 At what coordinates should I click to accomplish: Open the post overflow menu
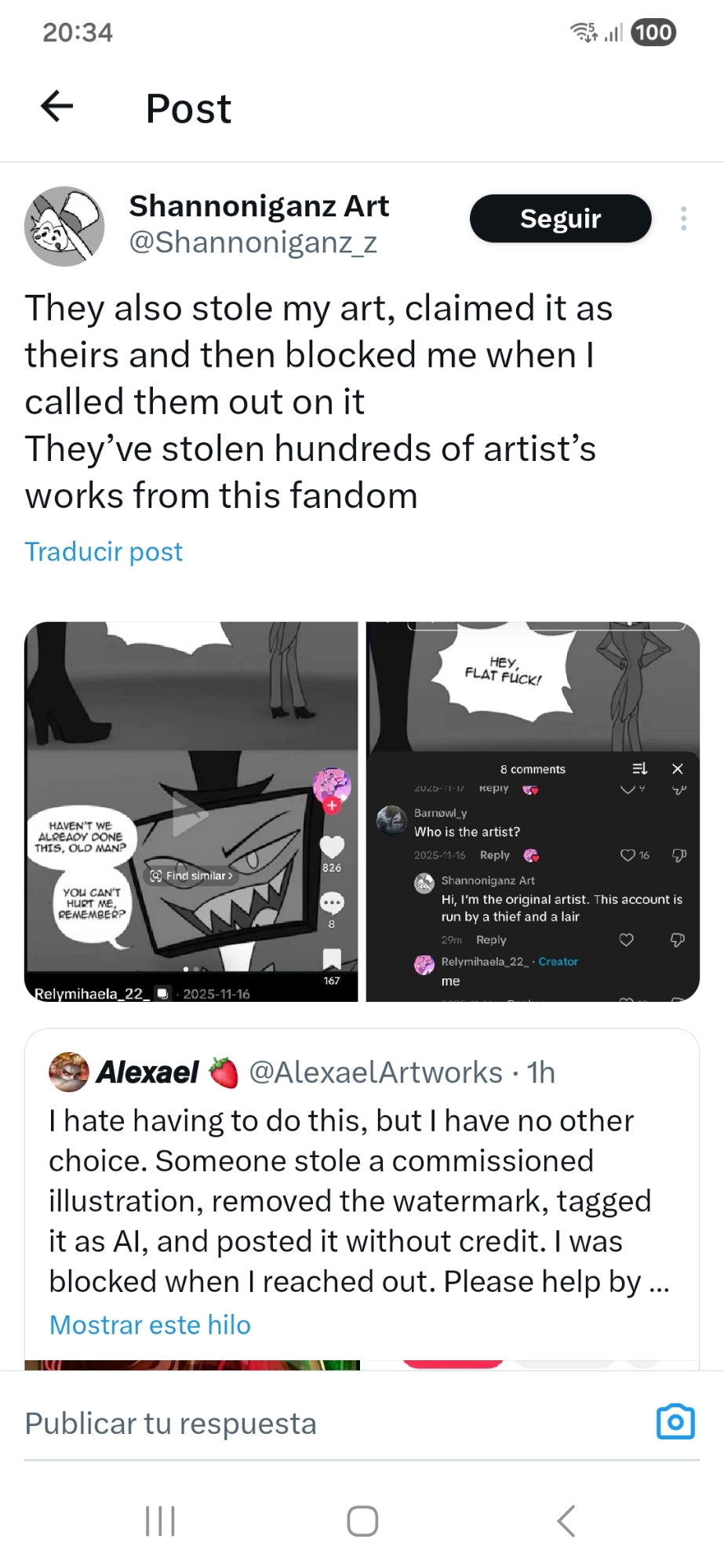point(683,219)
